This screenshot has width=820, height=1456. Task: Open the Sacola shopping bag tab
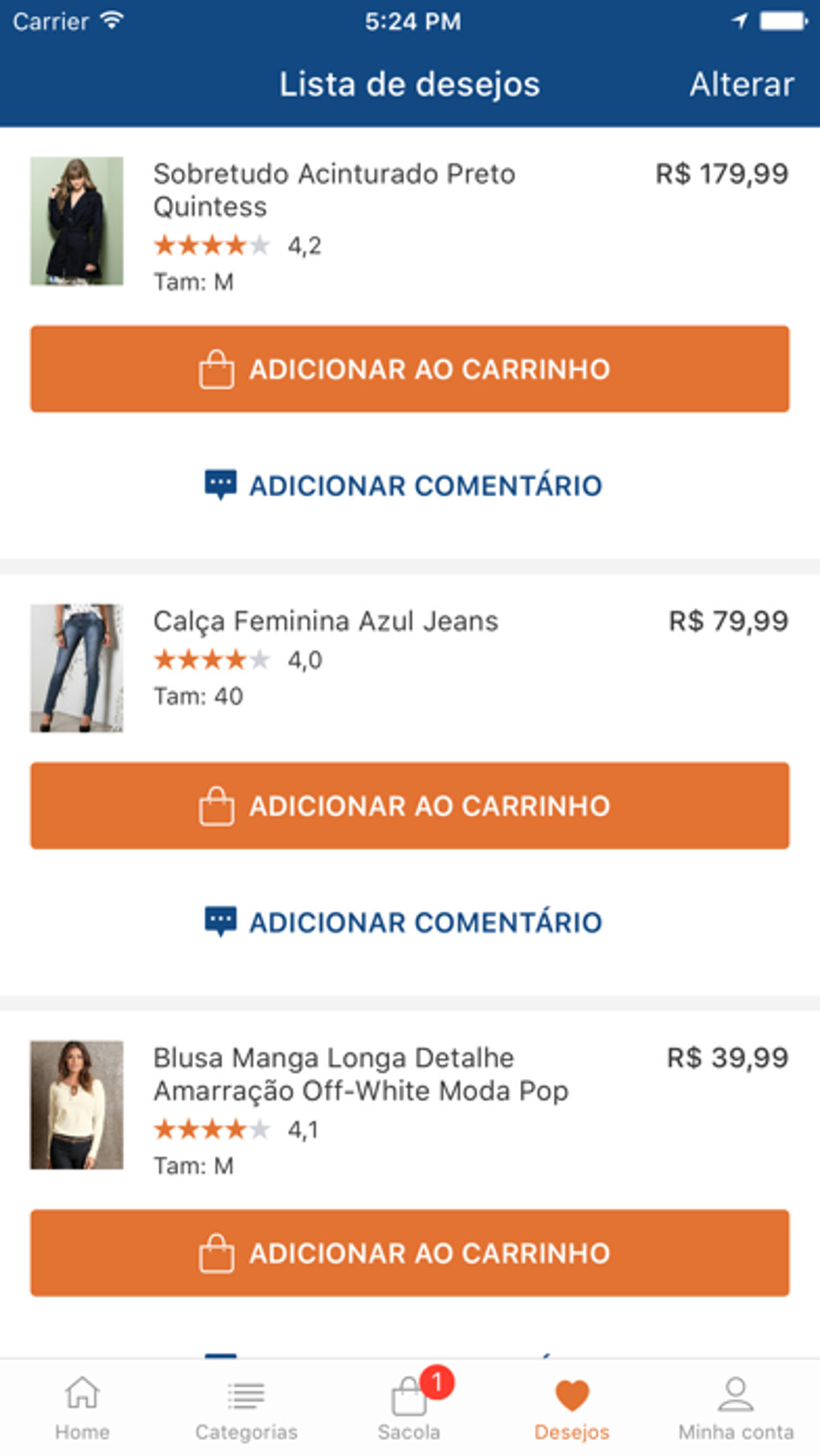pyautogui.click(x=409, y=1408)
